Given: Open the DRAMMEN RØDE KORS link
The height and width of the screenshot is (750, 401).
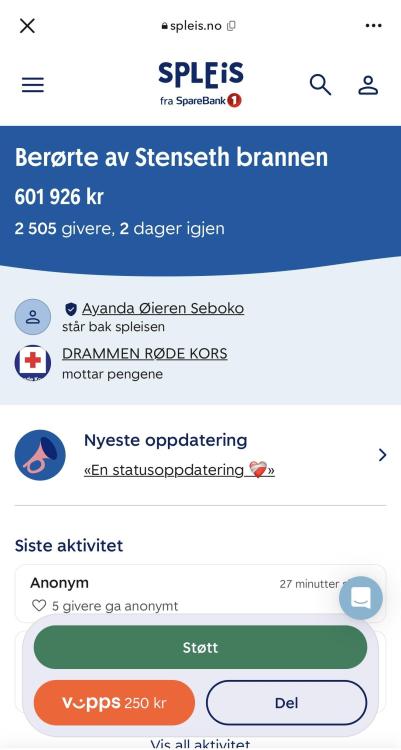Looking at the screenshot, I should point(145,353).
